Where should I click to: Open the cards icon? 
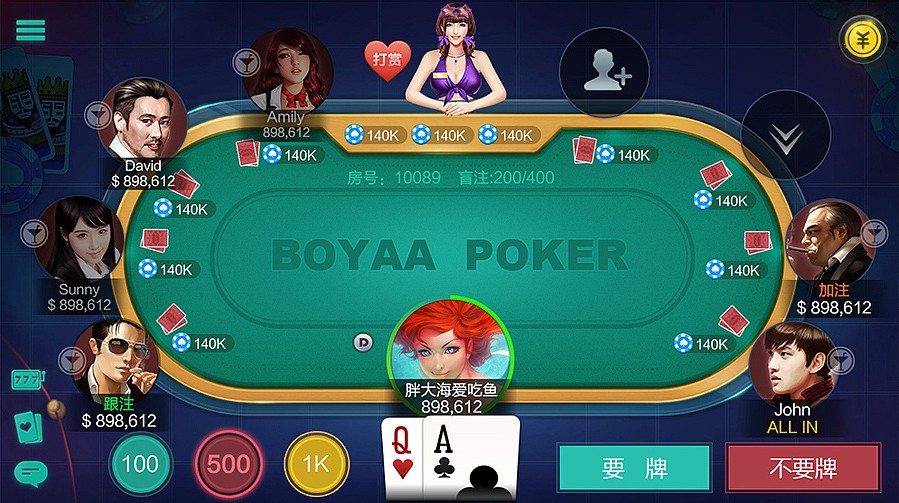tap(27, 426)
